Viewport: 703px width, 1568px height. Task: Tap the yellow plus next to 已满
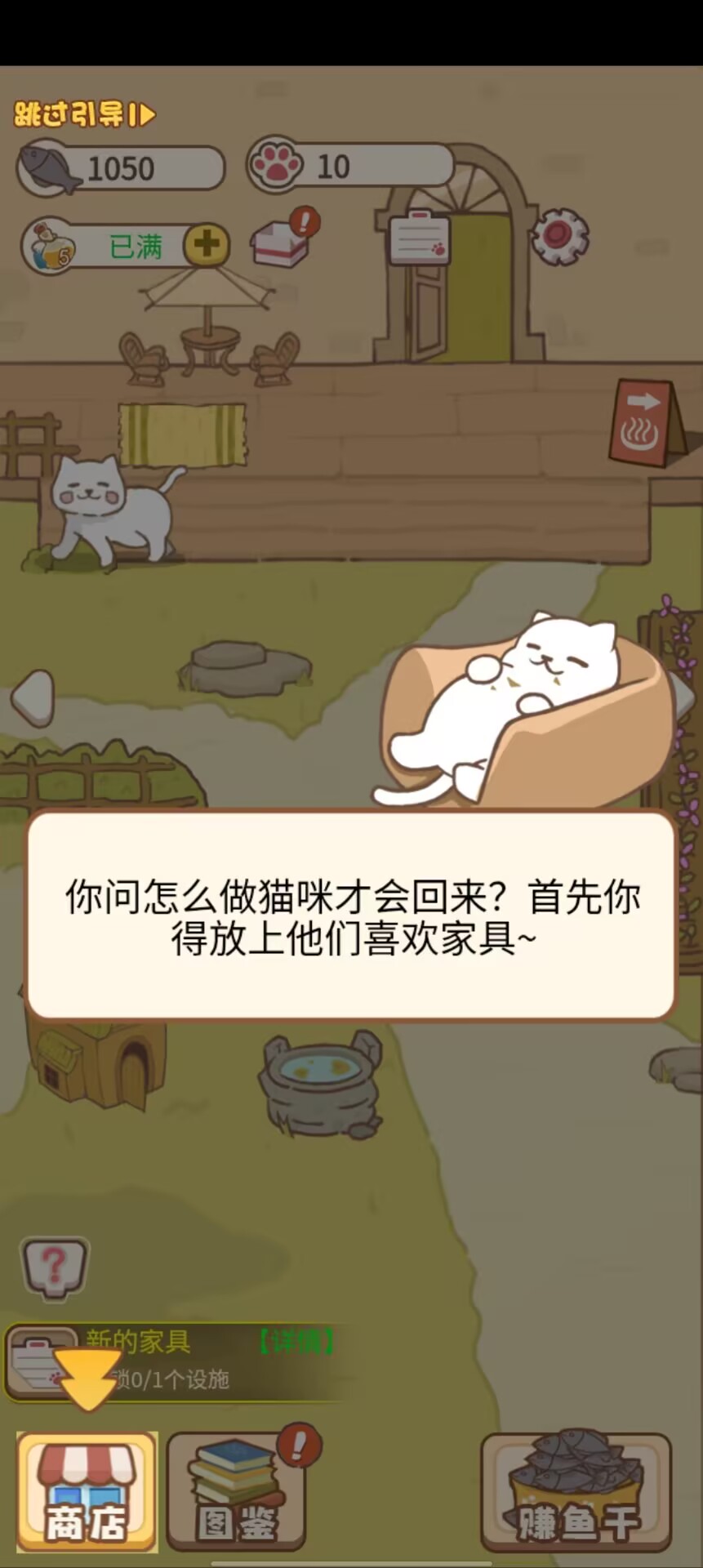point(207,244)
